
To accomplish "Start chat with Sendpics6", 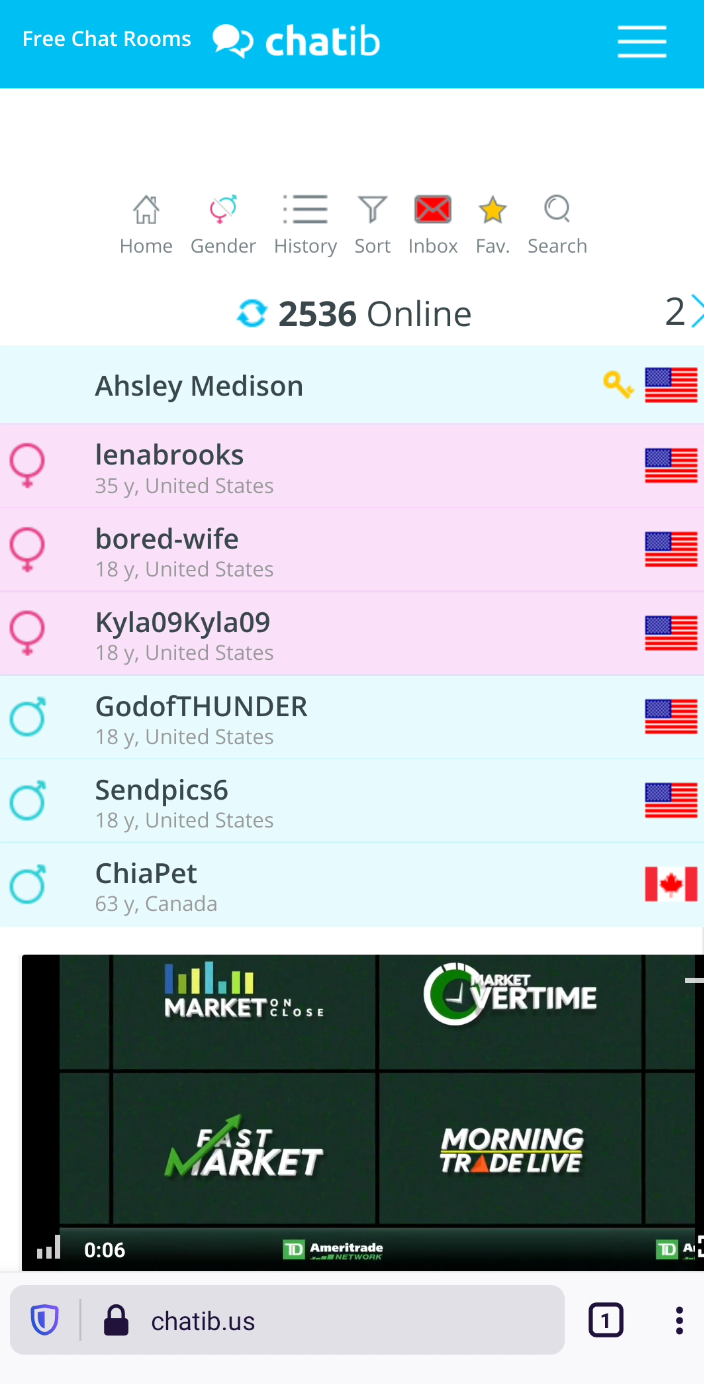I will tap(162, 802).
